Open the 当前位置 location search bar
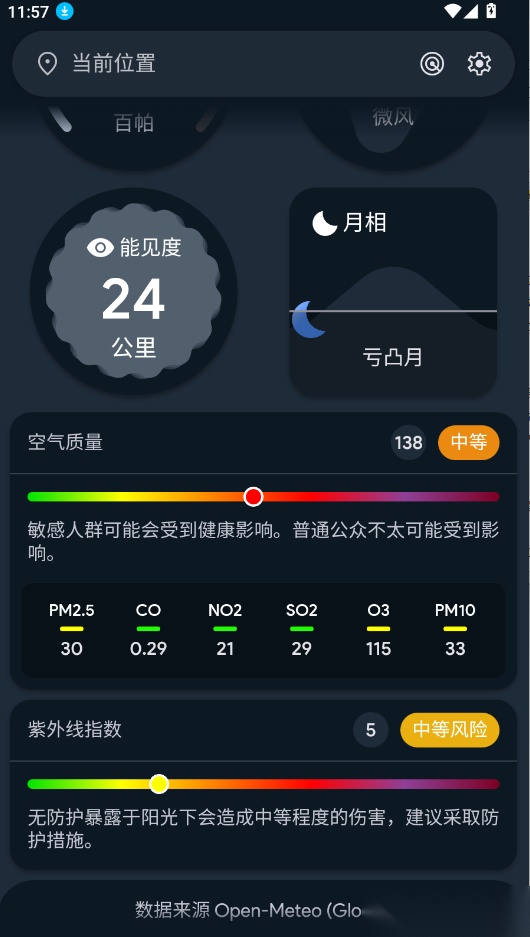 (263, 63)
